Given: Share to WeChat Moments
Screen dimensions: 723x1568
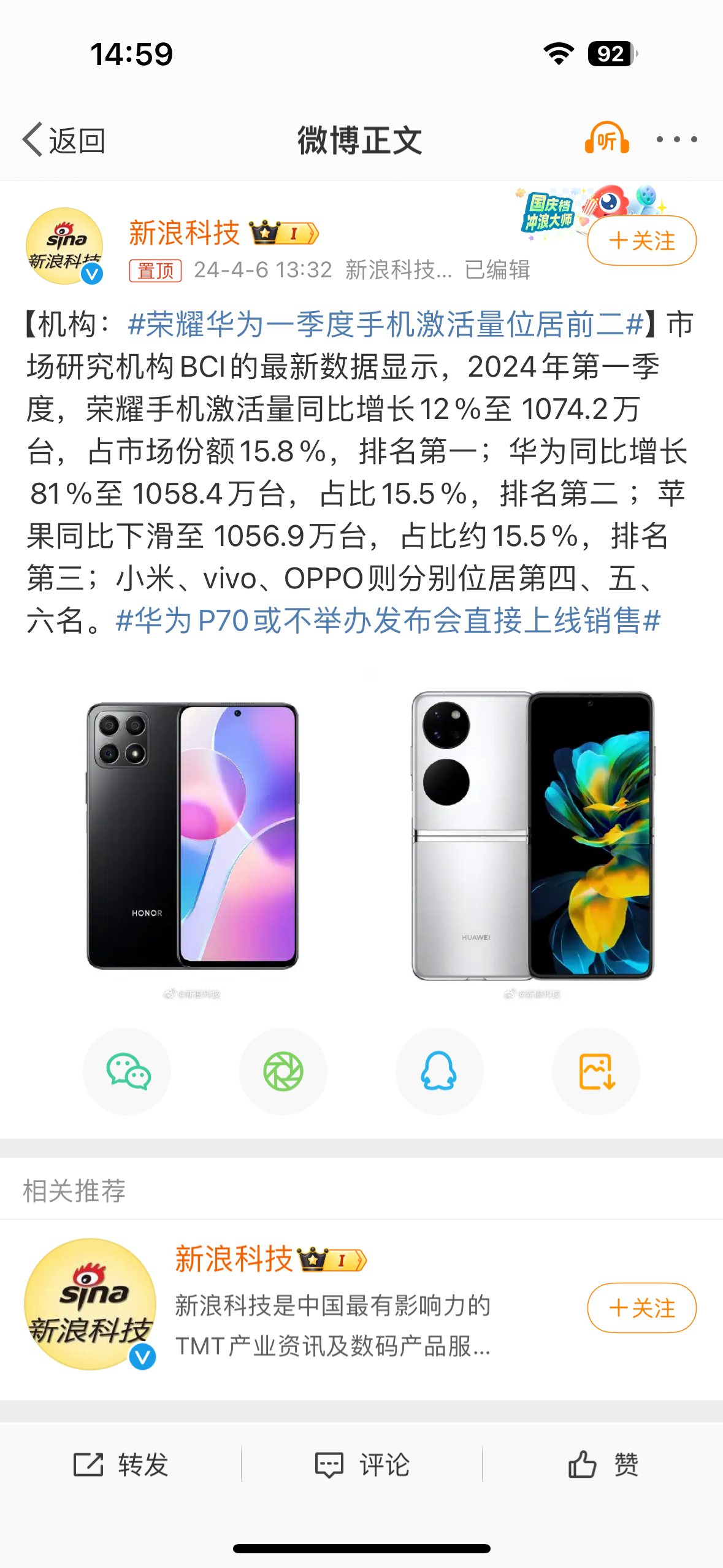Looking at the screenshot, I should tap(283, 1071).
